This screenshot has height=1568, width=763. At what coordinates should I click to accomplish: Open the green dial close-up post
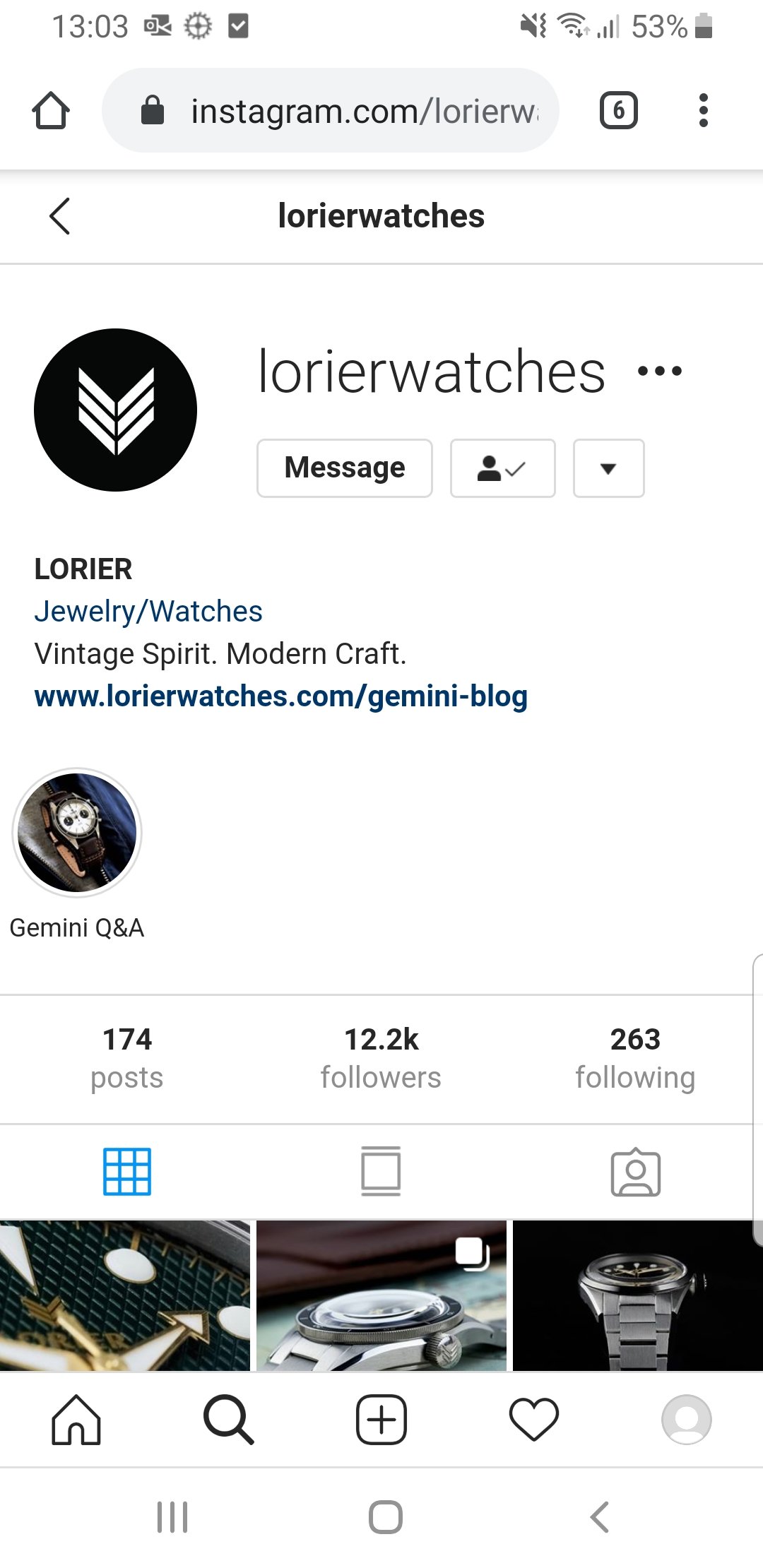pos(125,1296)
